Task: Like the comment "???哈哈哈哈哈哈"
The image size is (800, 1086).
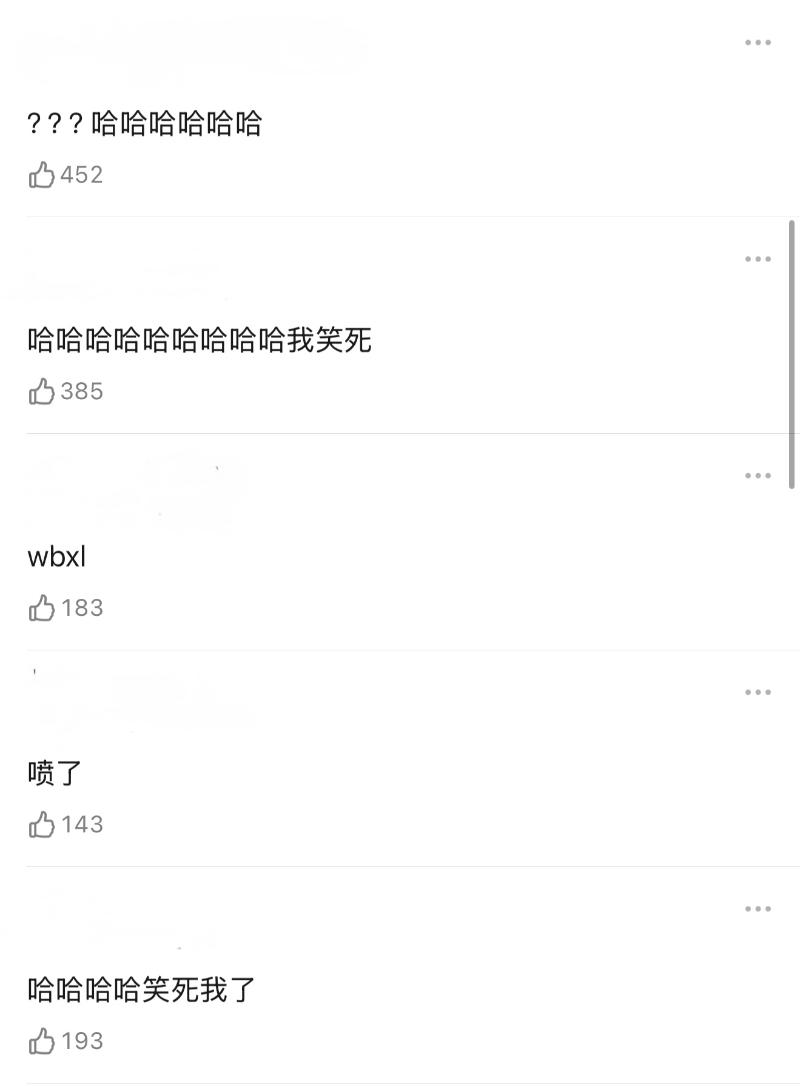Action: click(42, 175)
